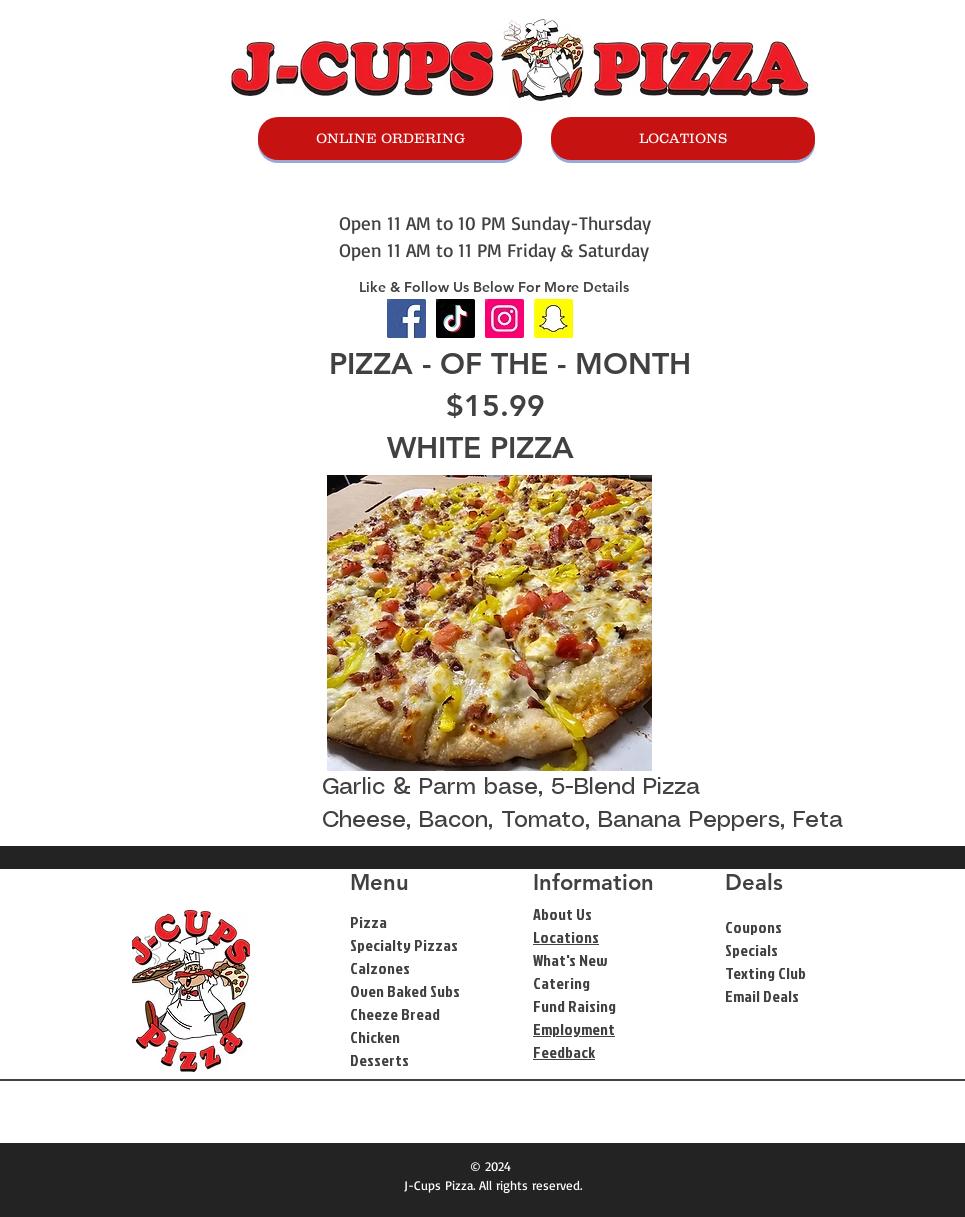Open the Snapchat icon
This screenshot has width=965, height=1217.
553,318
